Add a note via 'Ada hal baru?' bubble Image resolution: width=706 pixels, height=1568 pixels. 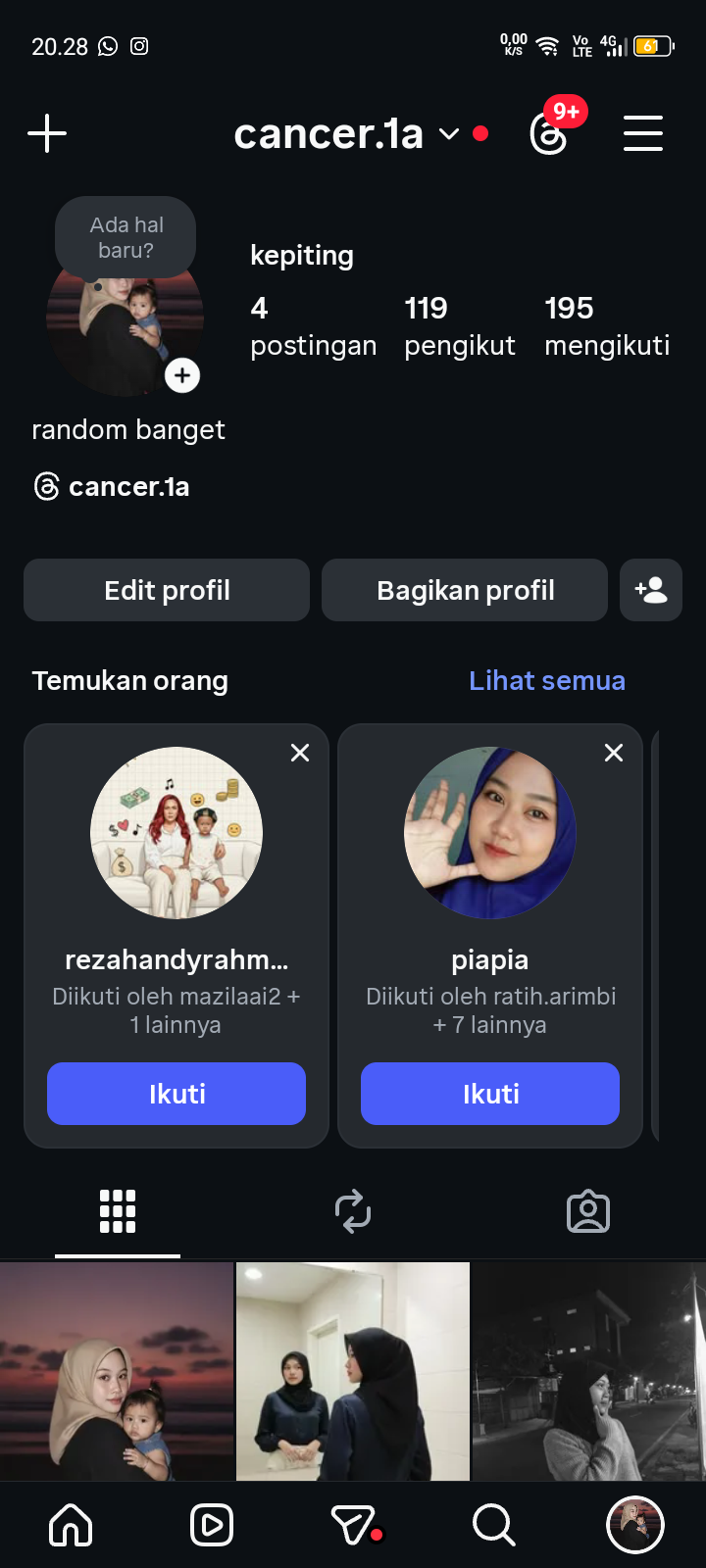tap(126, 238)
